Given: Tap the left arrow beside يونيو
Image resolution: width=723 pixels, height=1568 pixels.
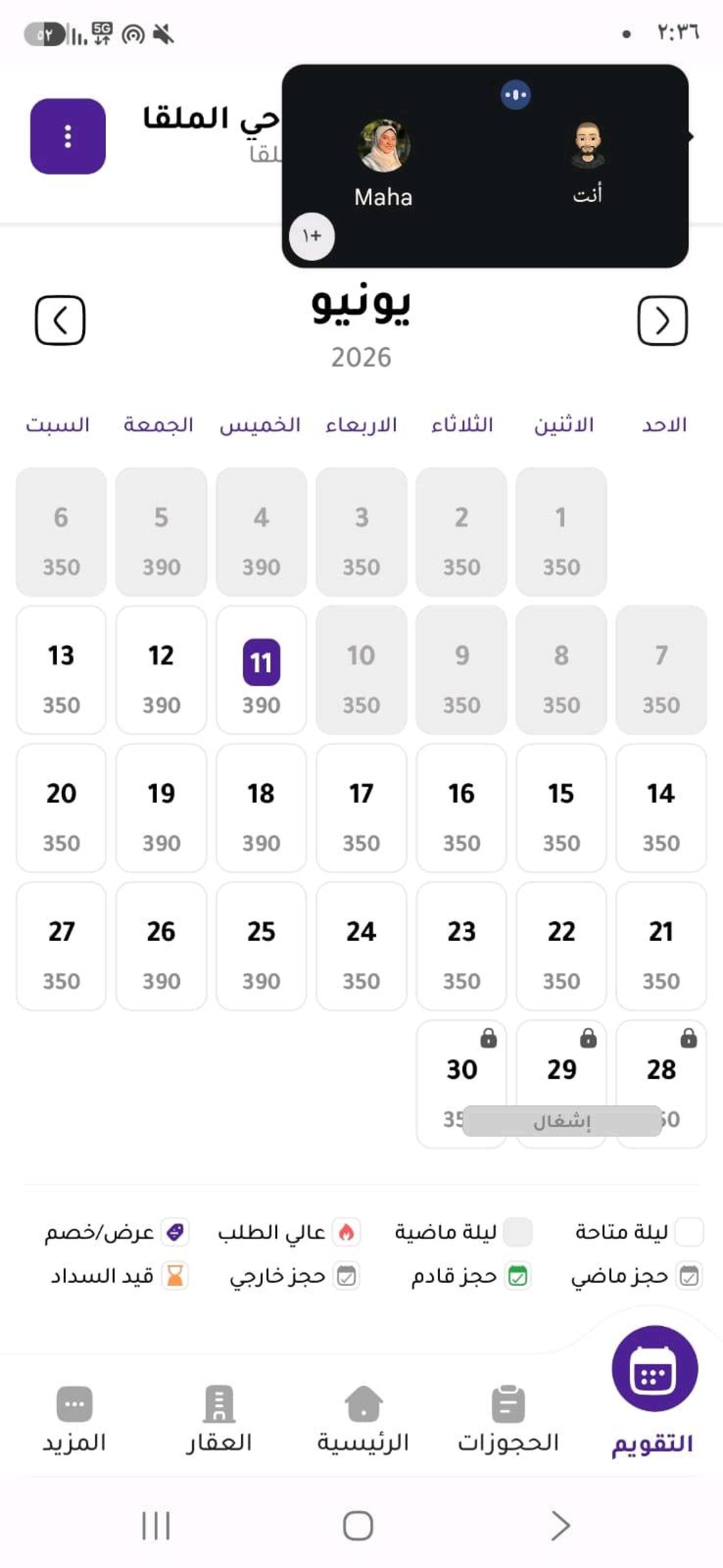Looking at the screenshot, I should (x=59, y=321).
